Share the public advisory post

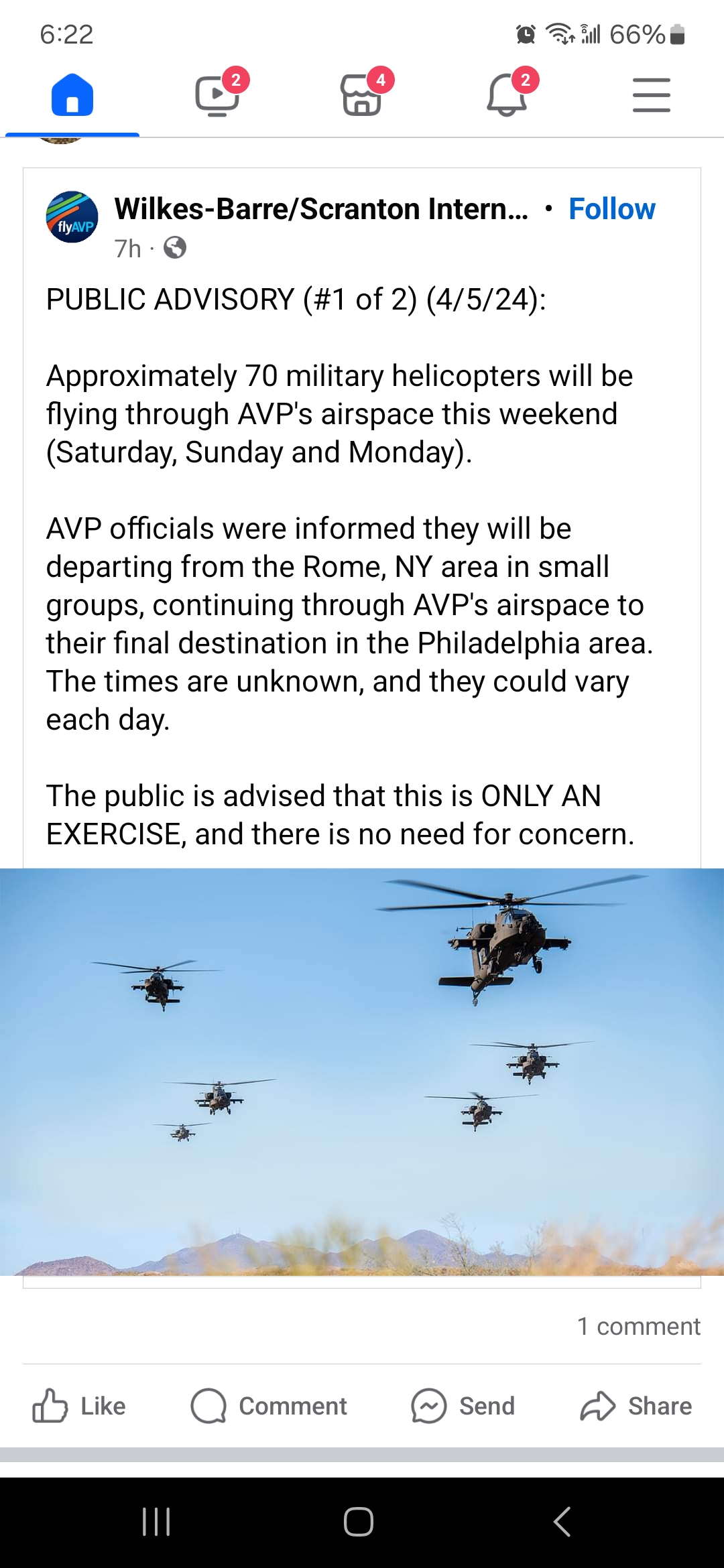pos(636,1406)
